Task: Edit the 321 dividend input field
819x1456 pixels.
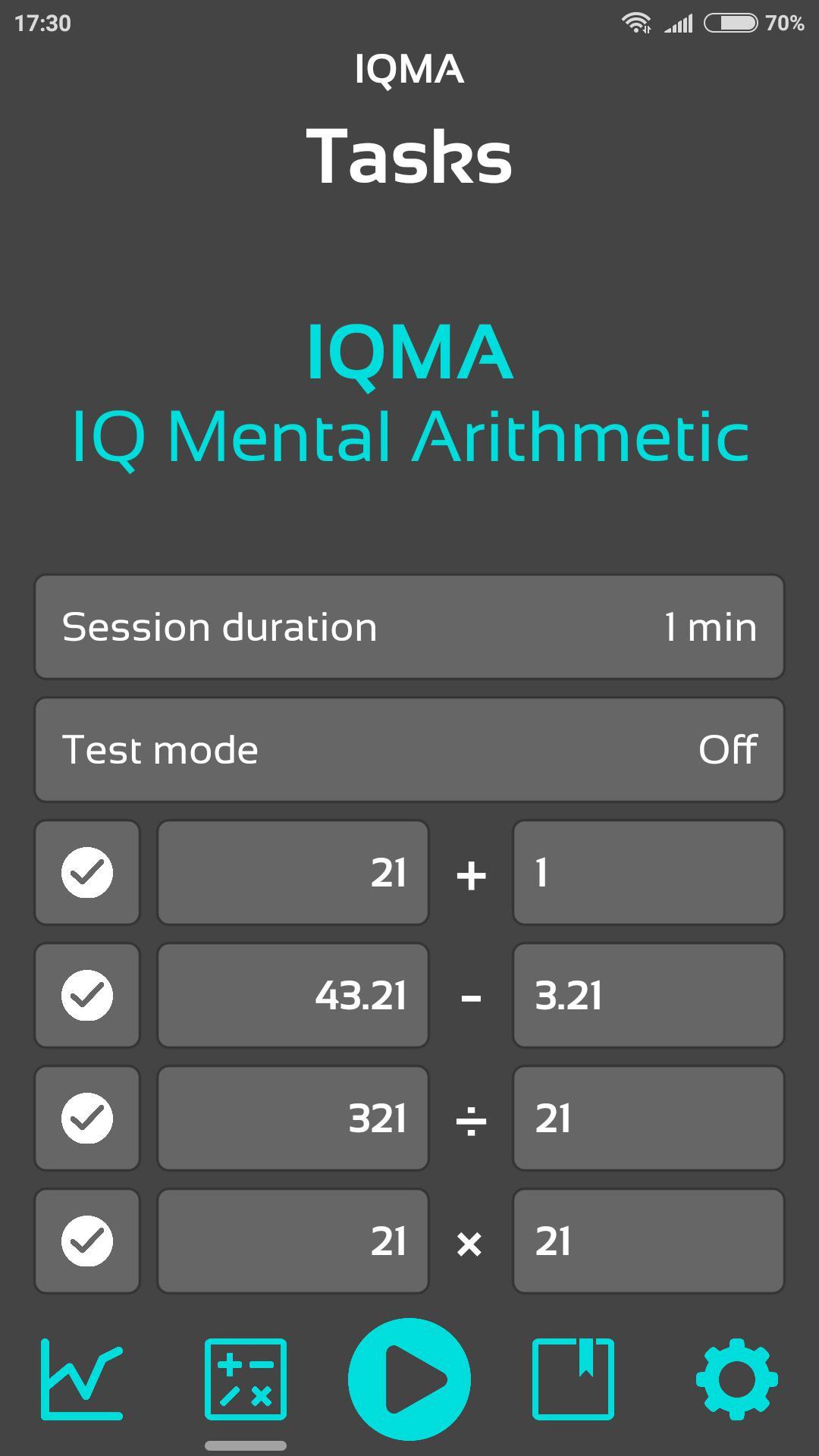Action: [x=293, y=1118]
